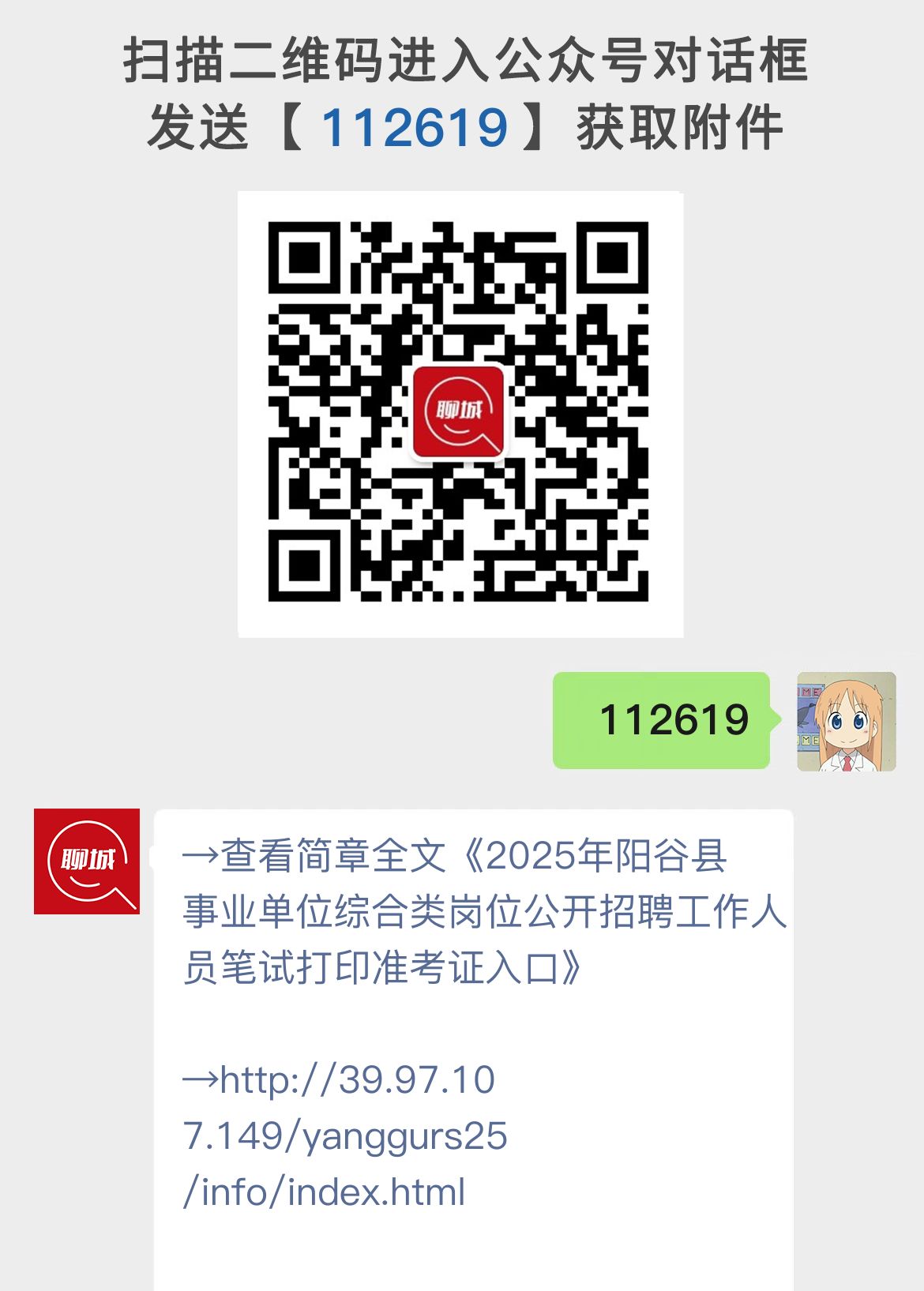Tap the 笔试打印准考证入口 link portion

[x=363, y=971]
